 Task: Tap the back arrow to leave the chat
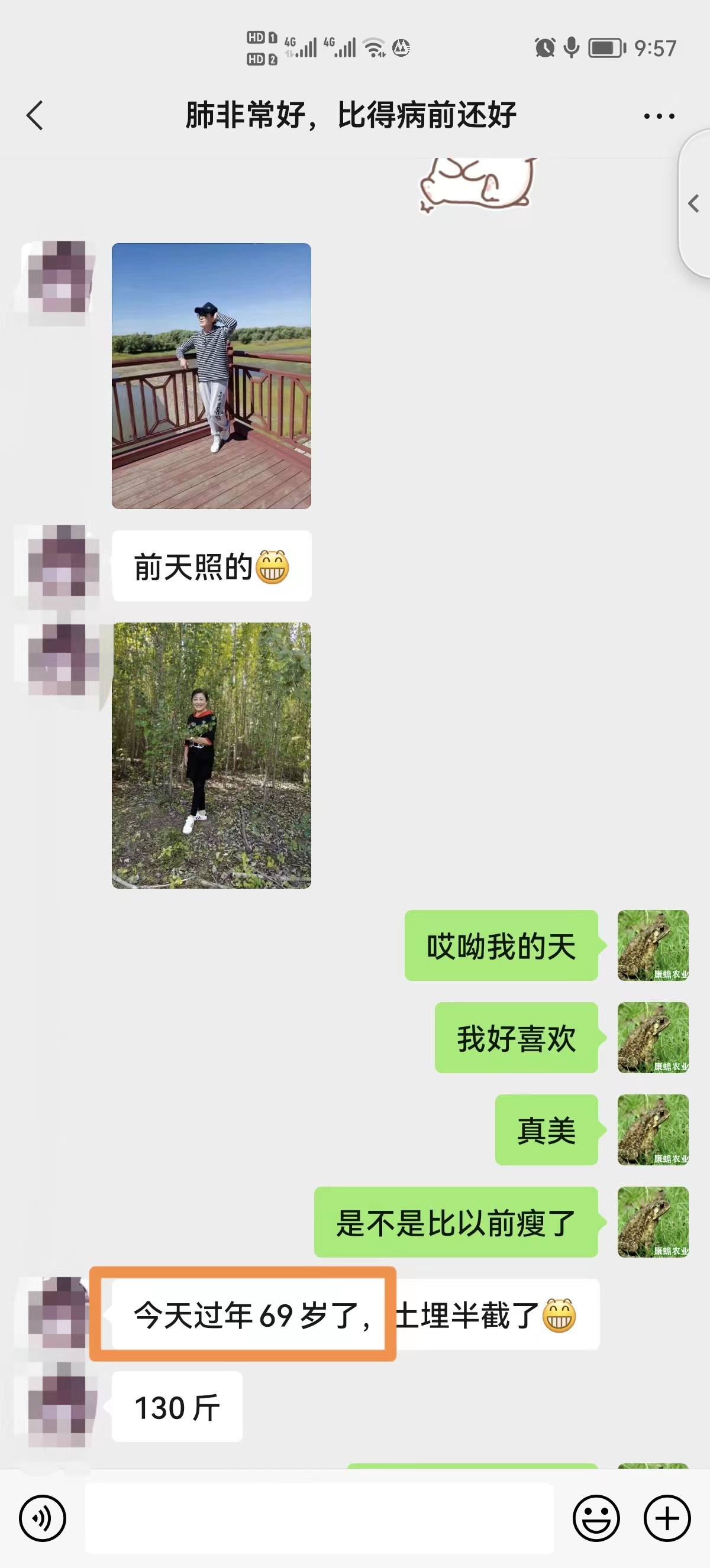click(35, 117)
